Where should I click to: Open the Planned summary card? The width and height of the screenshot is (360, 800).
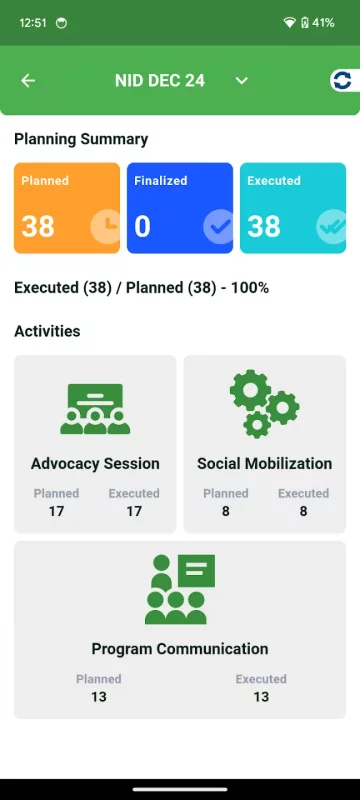click(67, 208)
